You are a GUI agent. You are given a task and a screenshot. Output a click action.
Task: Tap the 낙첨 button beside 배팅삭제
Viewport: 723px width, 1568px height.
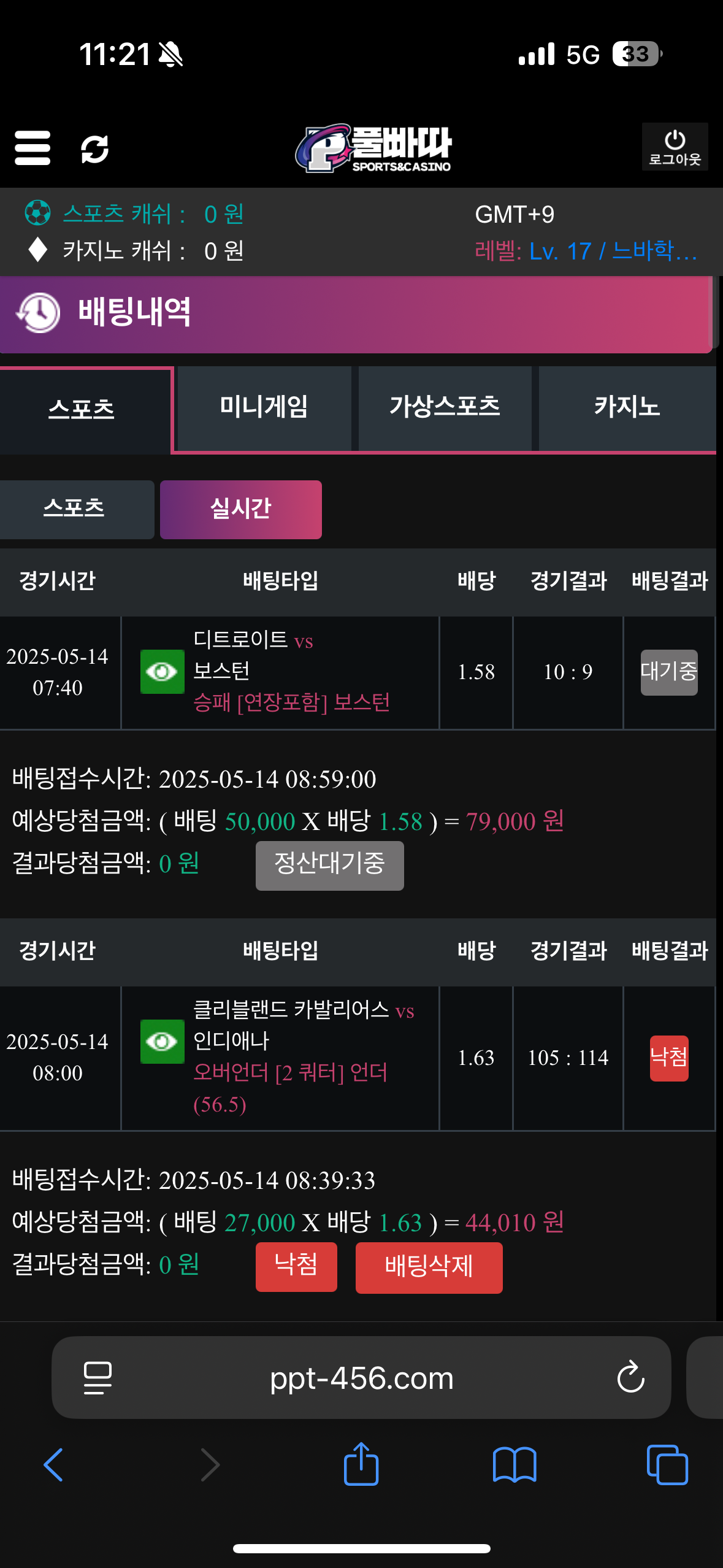(296, 1267)
